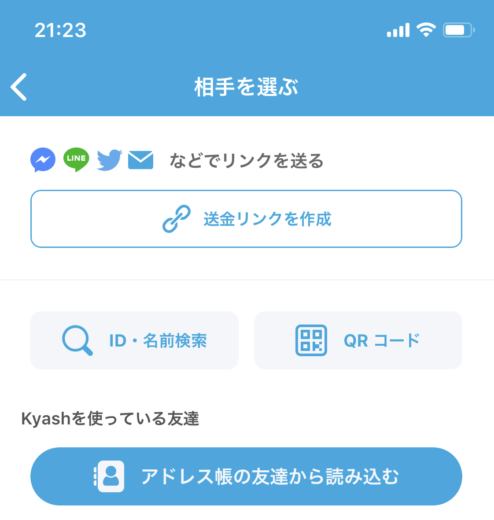Tap アドレス帳の友達から読み込む
Viewport: 494px width, 520px height.
[246, 476]
